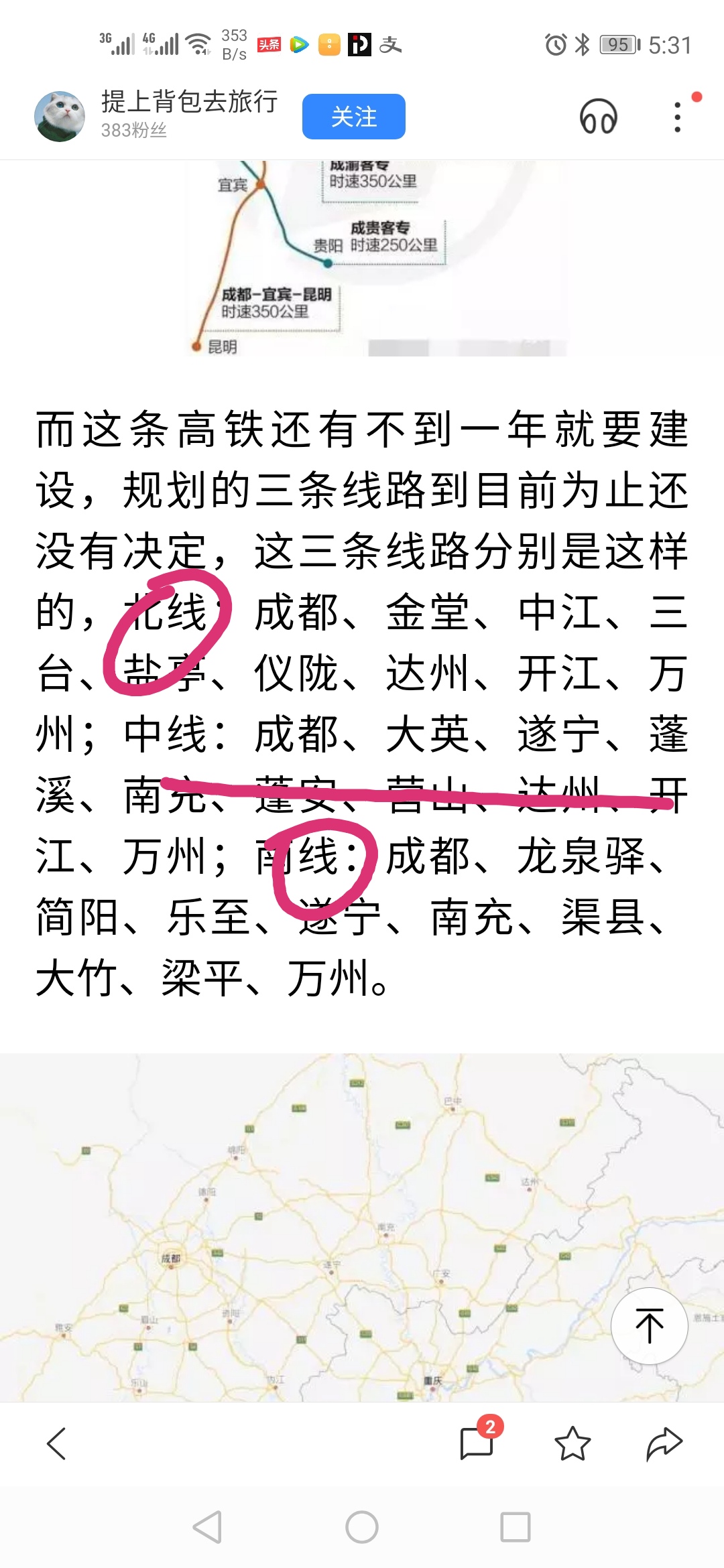View the railway route map image
724x1568 pixels.
tap(375, 258)
